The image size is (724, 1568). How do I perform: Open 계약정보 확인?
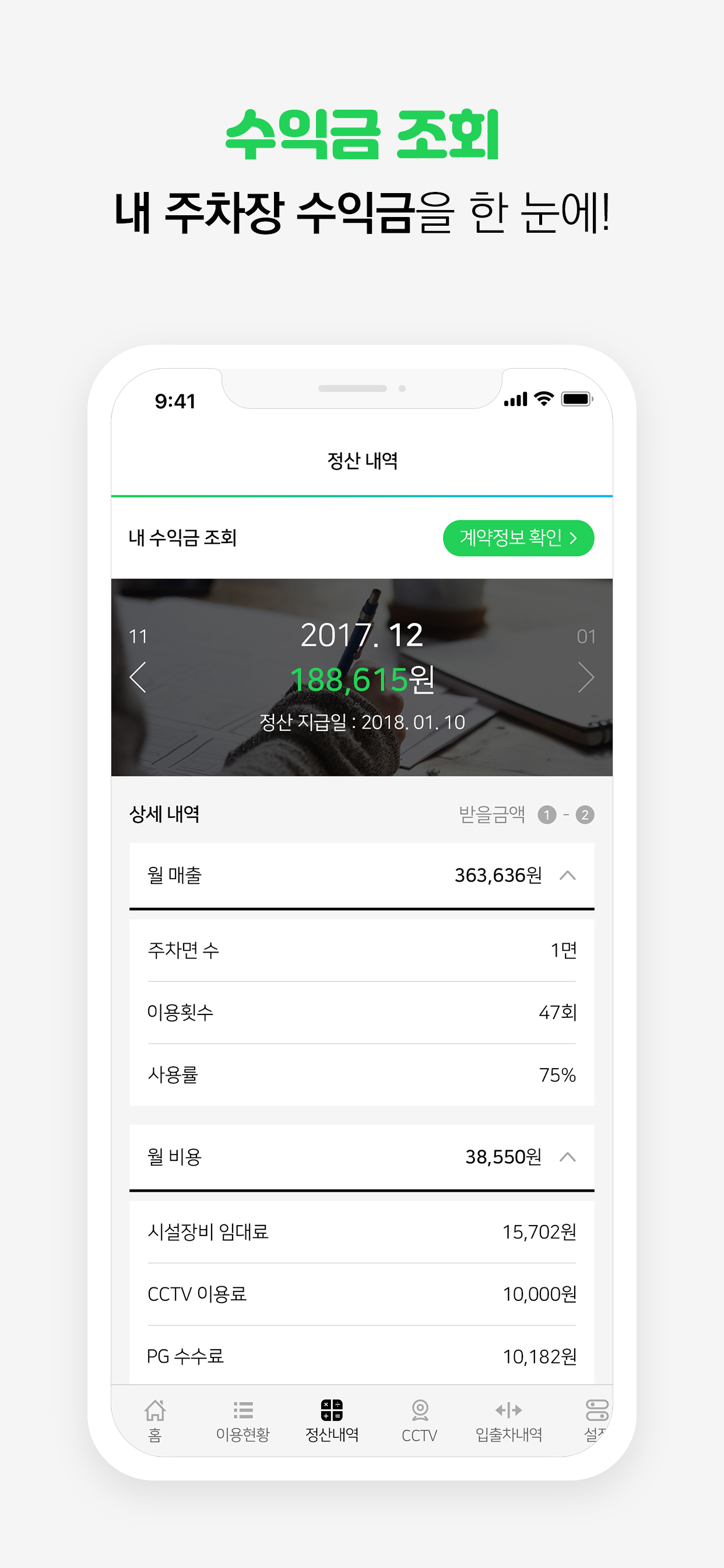coord(518,538)
